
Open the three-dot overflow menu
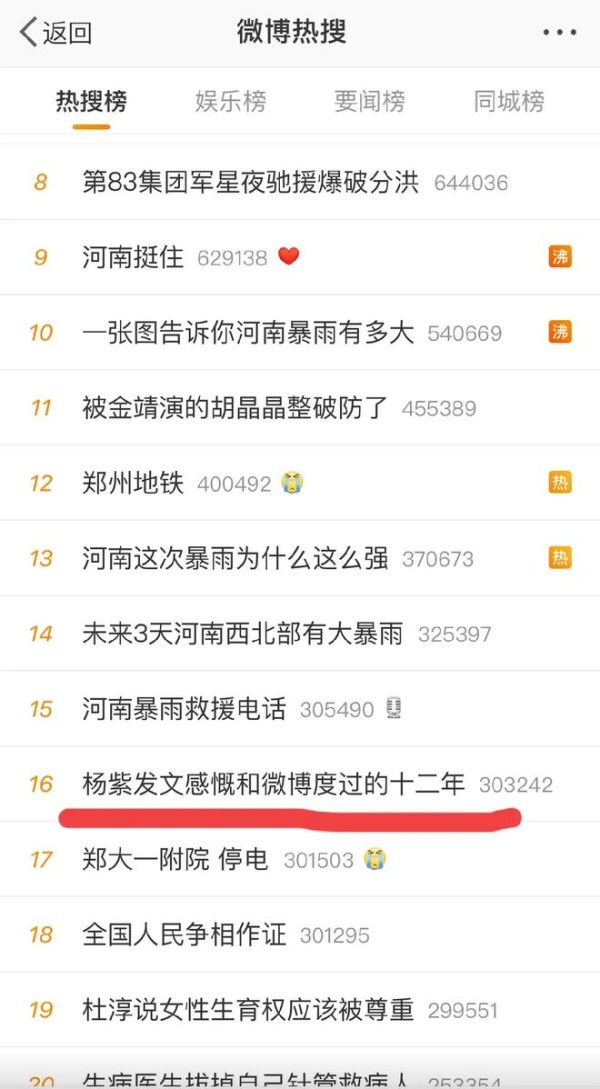[x=559, y=33]
